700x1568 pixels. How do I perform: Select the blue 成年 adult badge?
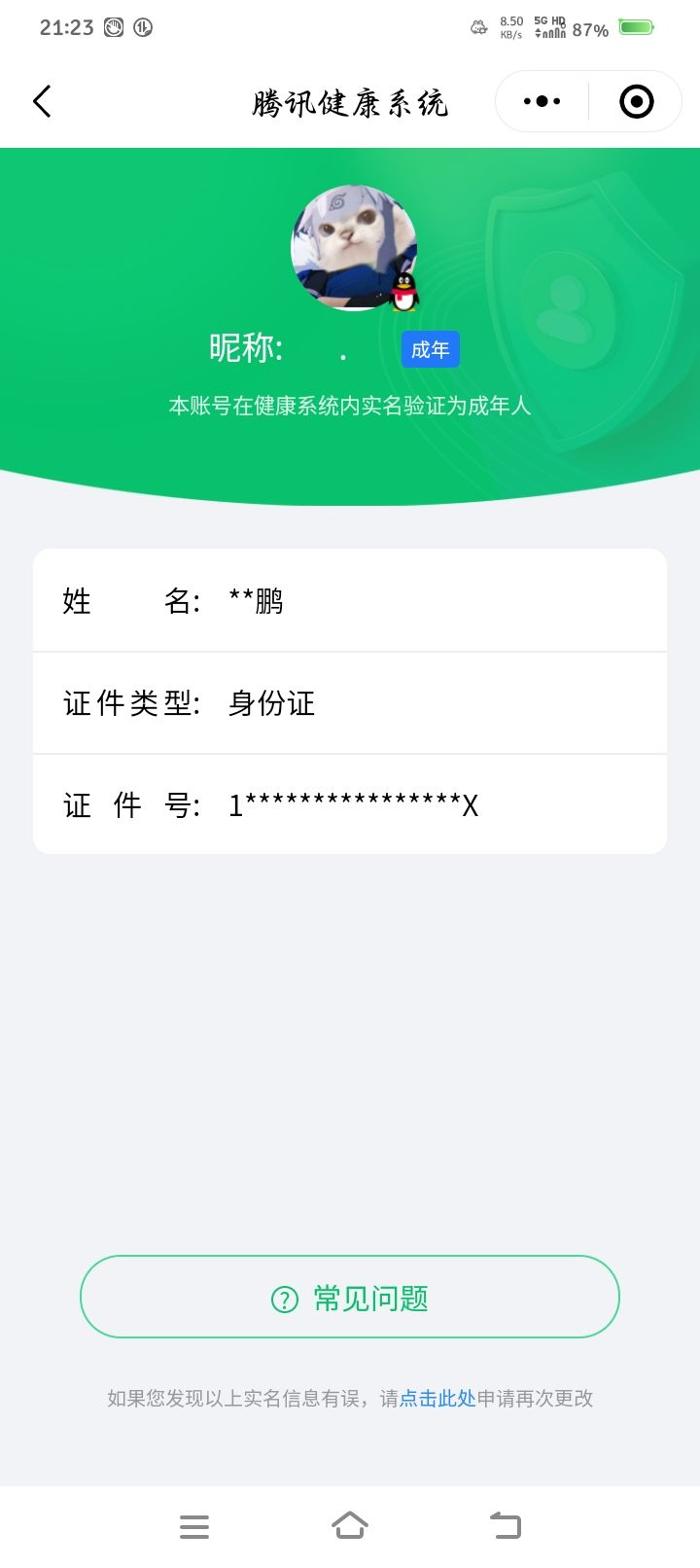pyautogui.click(x=430, y=349)
